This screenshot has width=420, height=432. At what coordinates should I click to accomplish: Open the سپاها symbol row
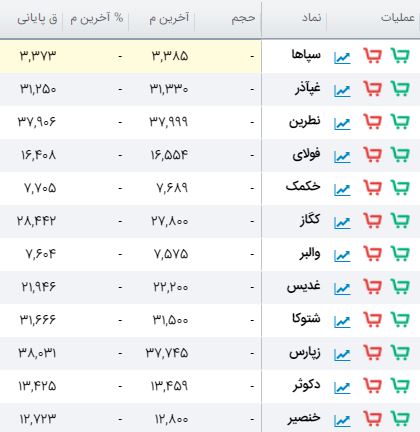tap(210, 56)
